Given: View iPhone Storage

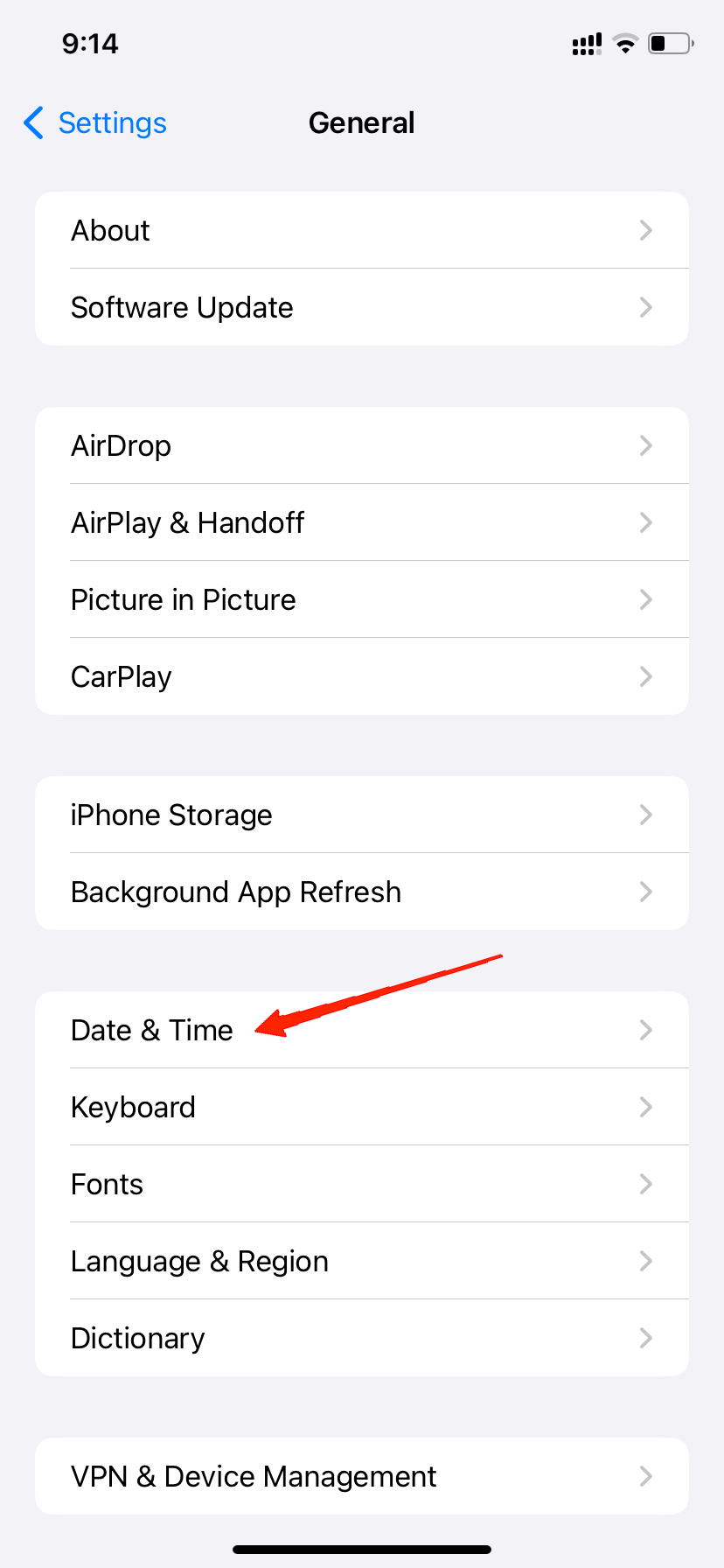Looking at the screenshot, I should pos(361,815).
